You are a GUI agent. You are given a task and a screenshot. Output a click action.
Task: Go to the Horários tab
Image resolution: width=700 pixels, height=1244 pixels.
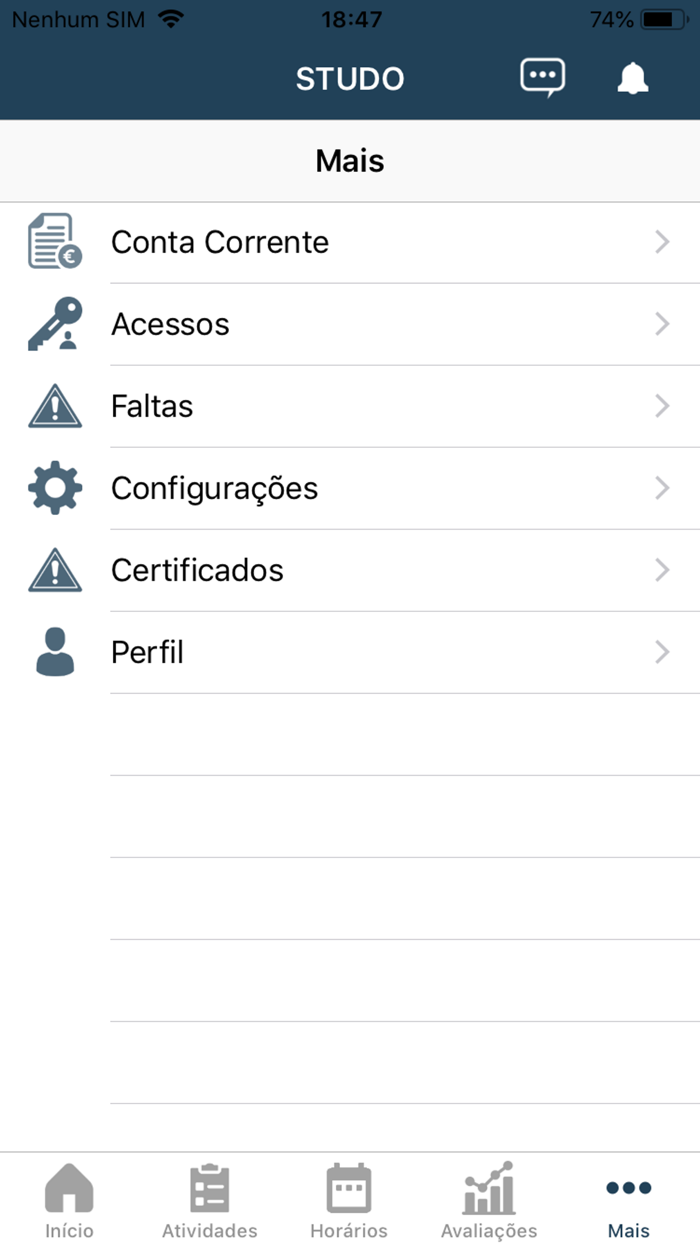(x=349, y=1200)
